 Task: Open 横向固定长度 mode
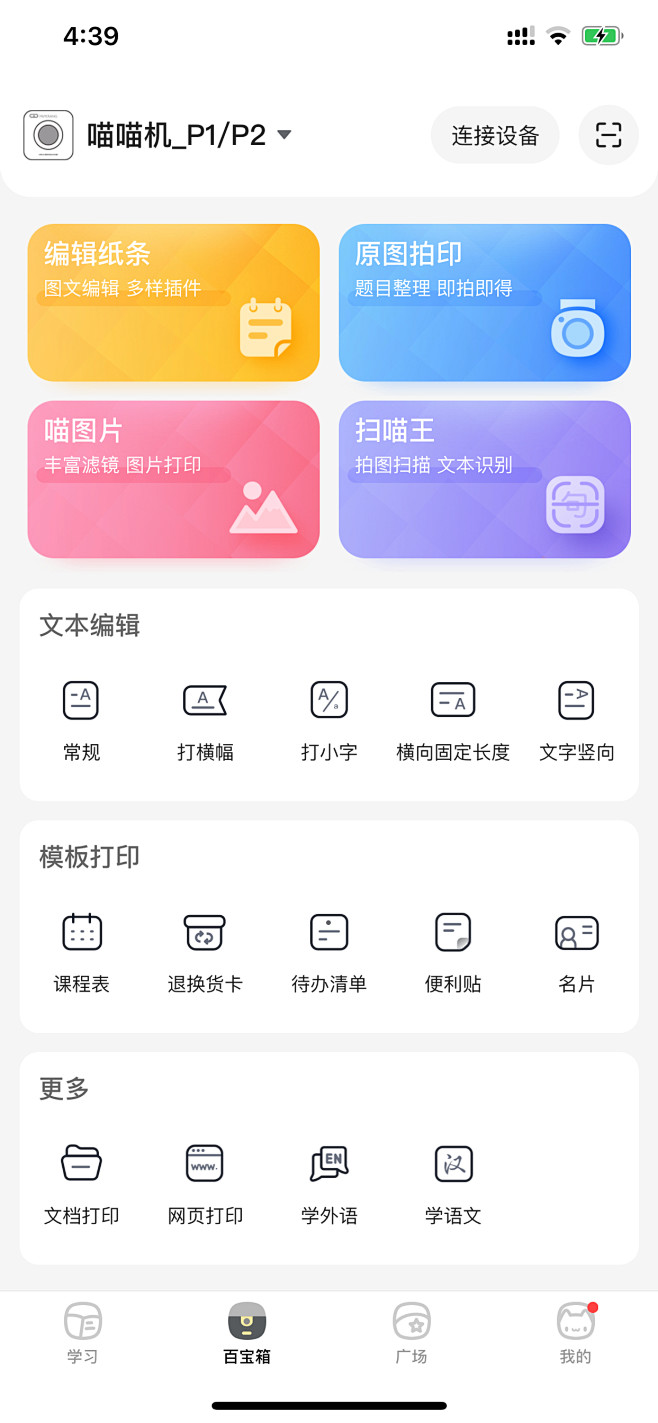click(x=453, y=720)
